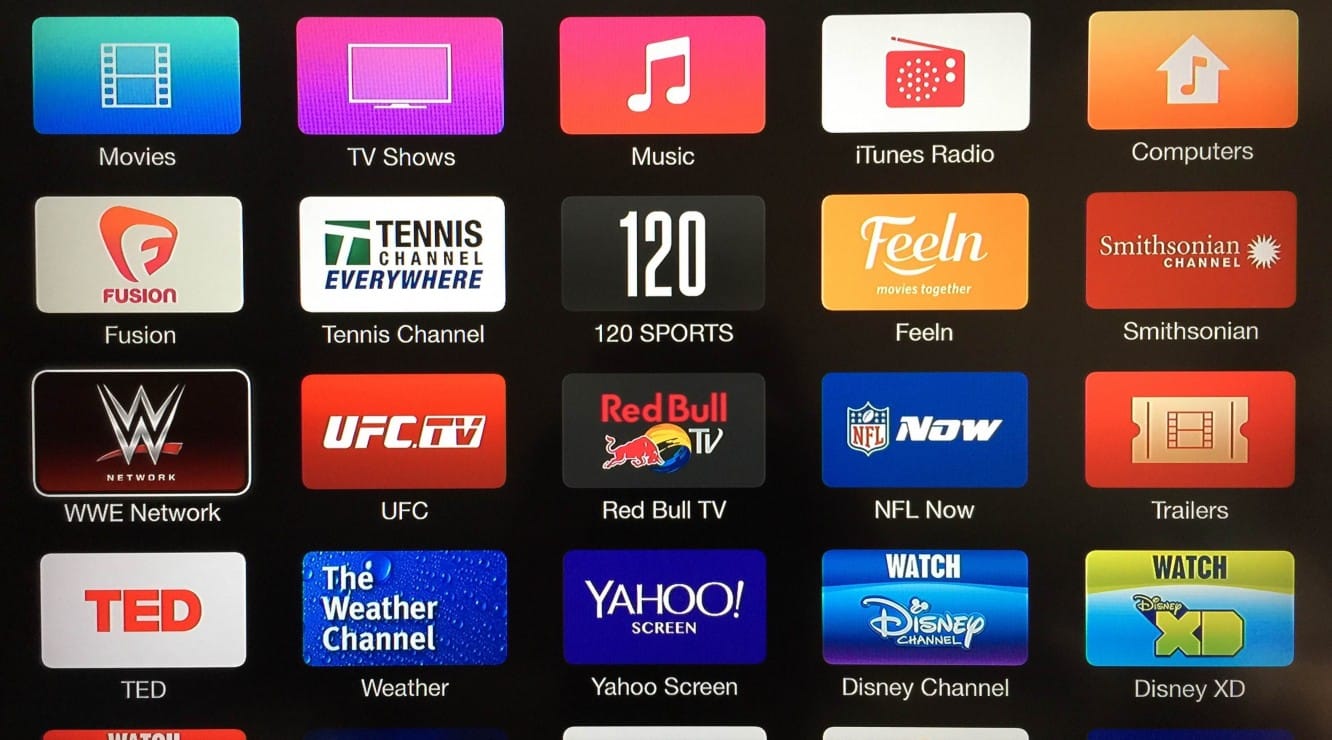
Task: Launch the Feeln app
Action: [x=924, y=252]
